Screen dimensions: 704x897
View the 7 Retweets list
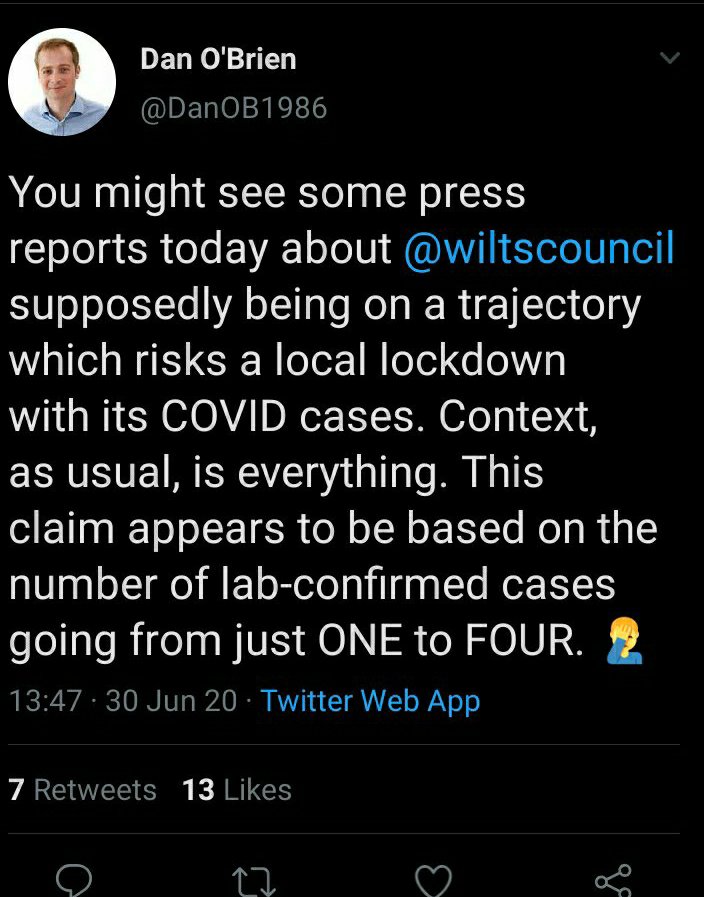82,790
